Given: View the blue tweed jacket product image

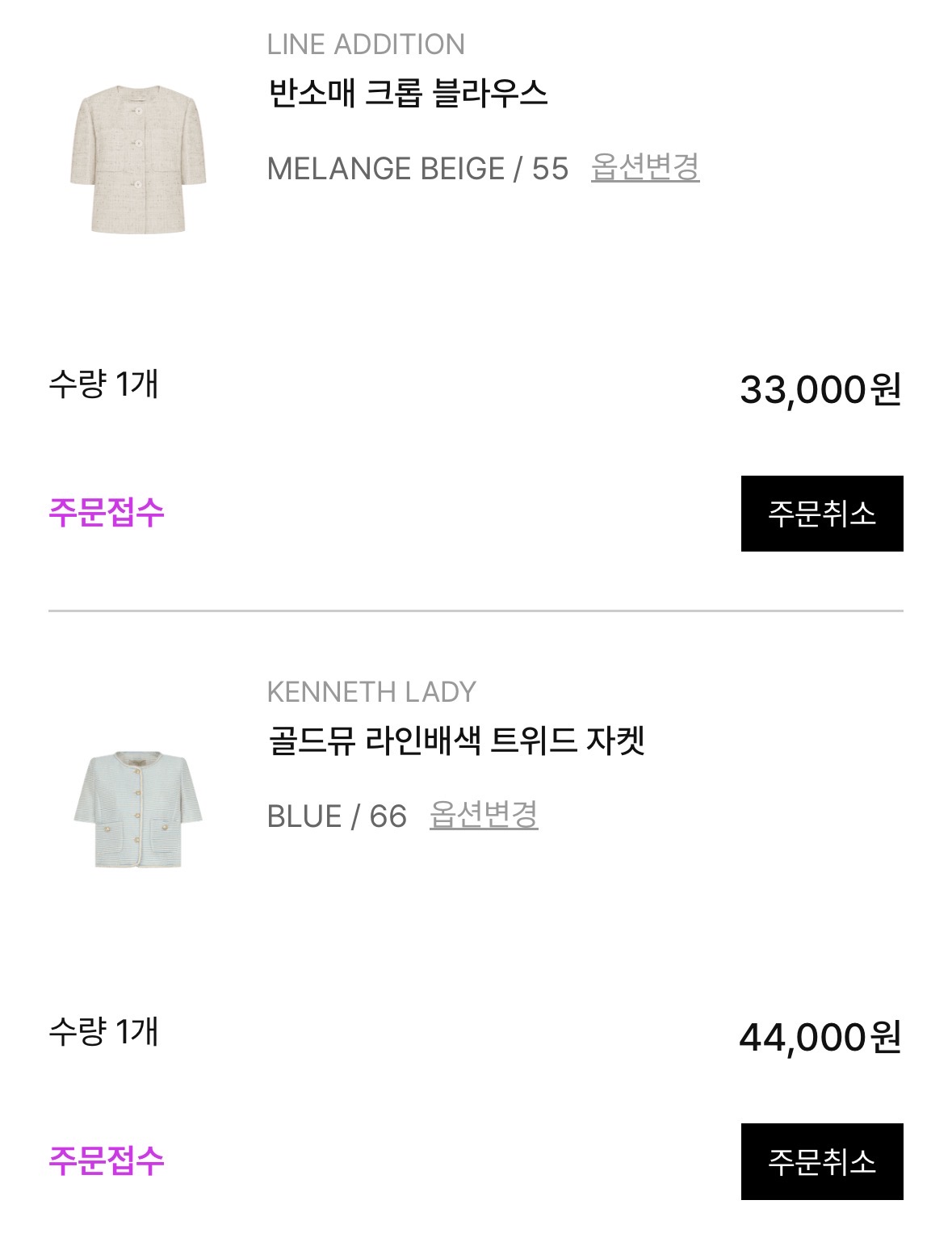Looking at the screenshot, I should click(x=138, y=808).
